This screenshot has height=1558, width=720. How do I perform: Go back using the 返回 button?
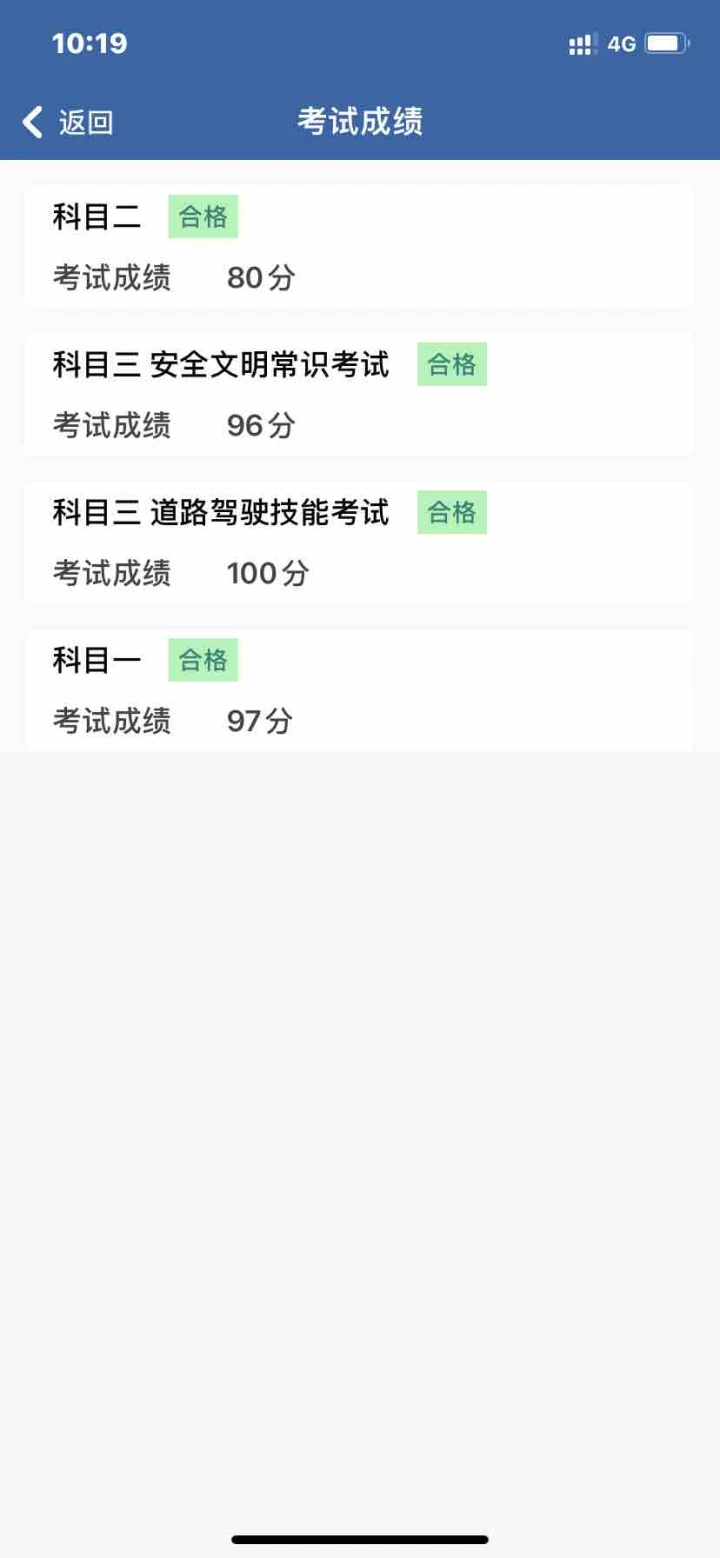[x=68, y=122]
